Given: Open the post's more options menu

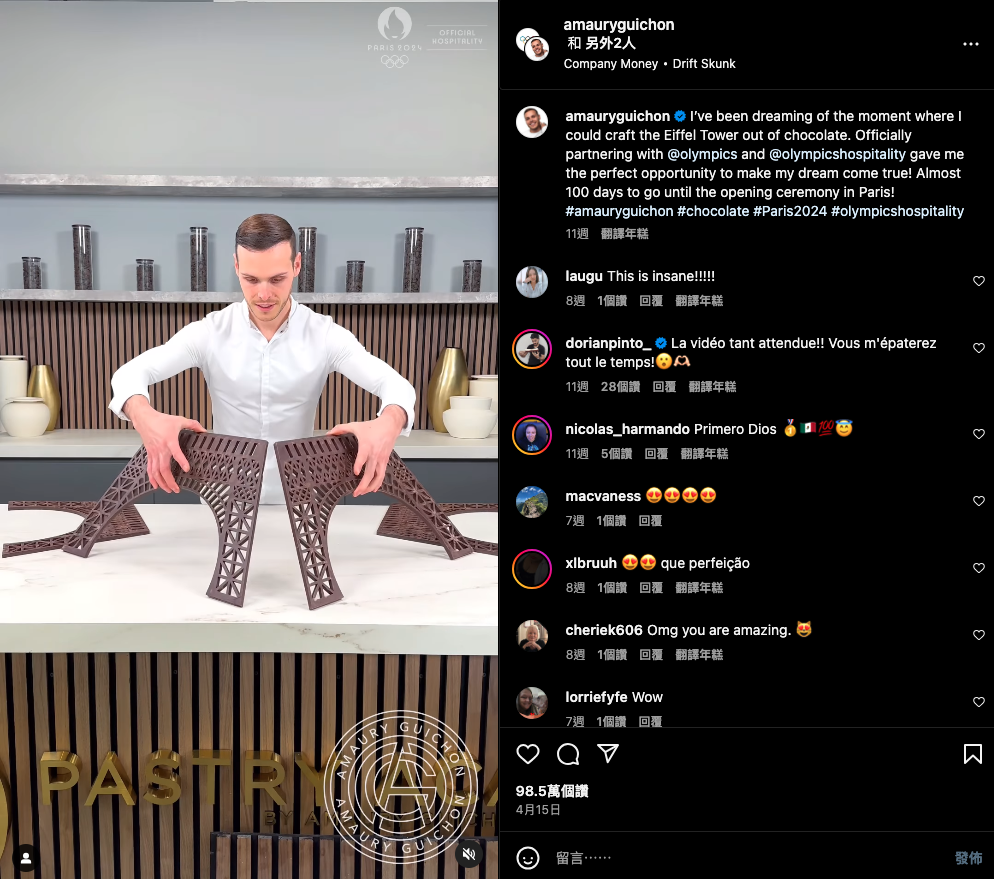Looking at the screenshot, I should [x=970, y=44].
